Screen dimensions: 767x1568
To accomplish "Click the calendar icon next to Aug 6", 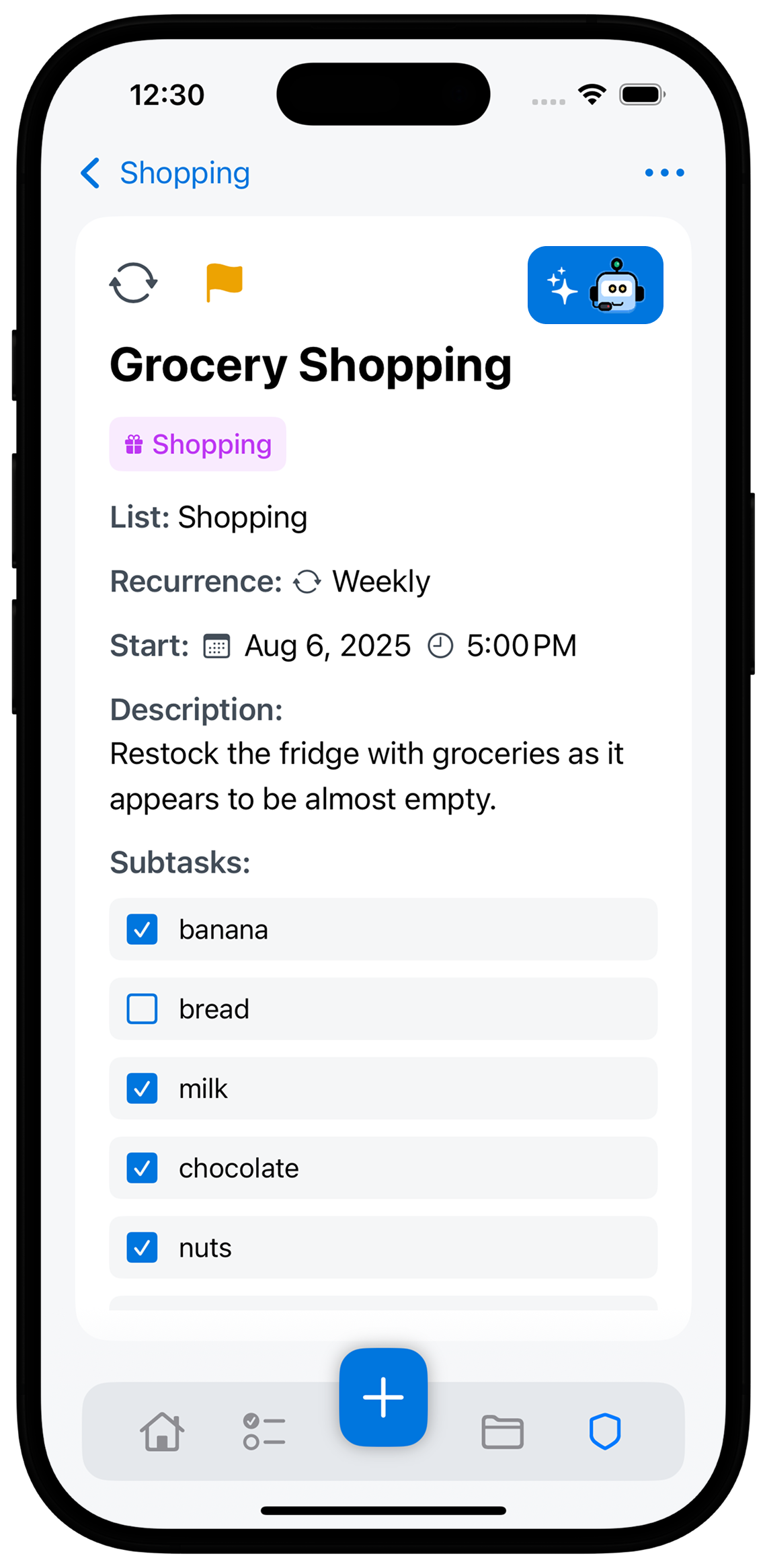I will pyautogui.click(x=216, y=645).
